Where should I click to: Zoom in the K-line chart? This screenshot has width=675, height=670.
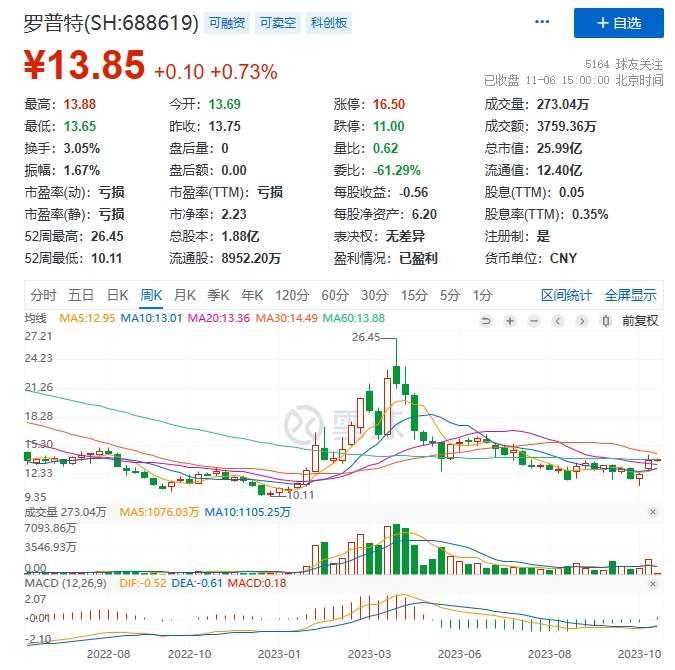click(510, 320)
